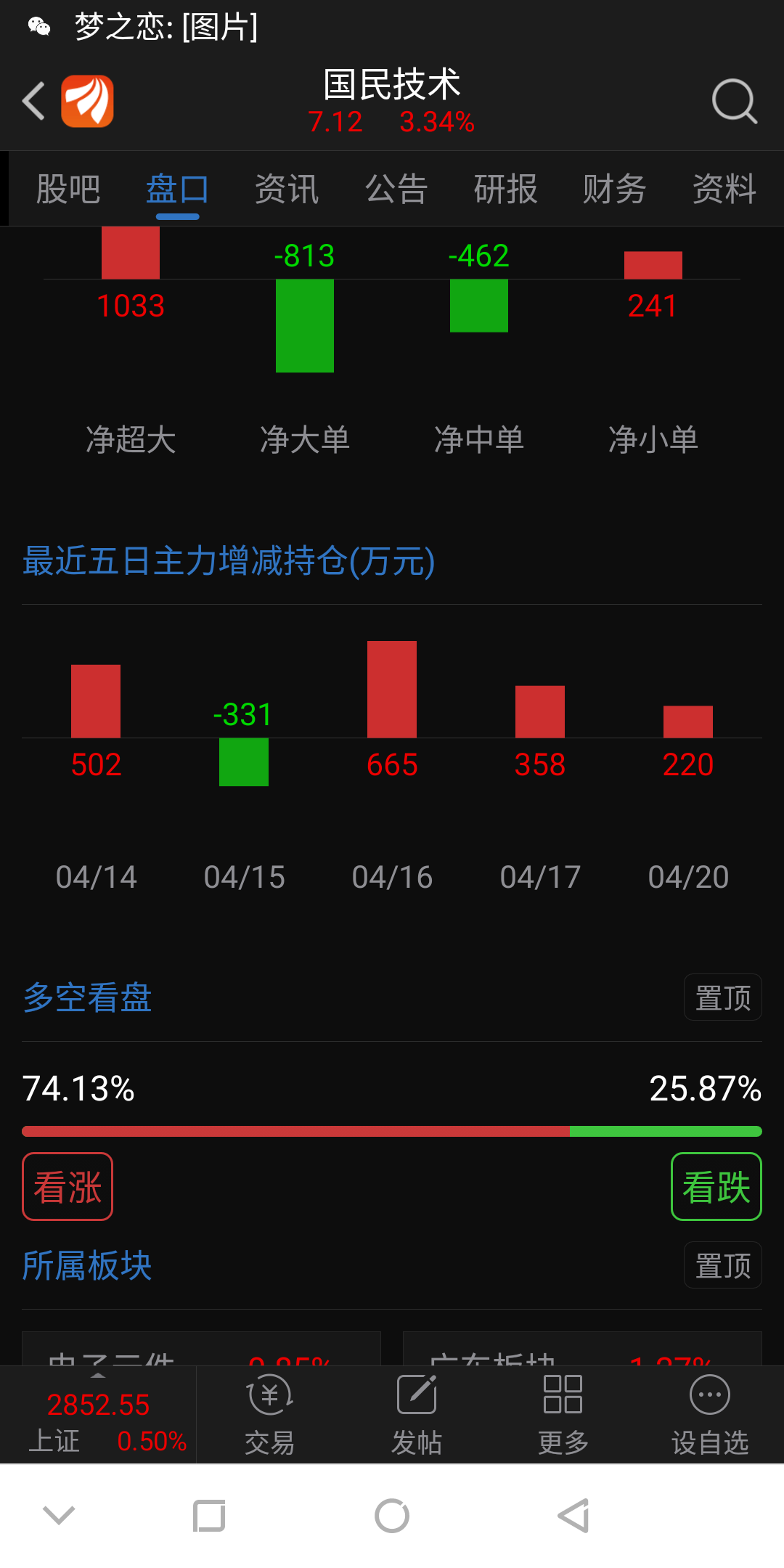Image resolution: width=784 pixels, height=1568 pixels.
Task: Vote 看涨 on this stock
Action: [x=68, y=1187]
